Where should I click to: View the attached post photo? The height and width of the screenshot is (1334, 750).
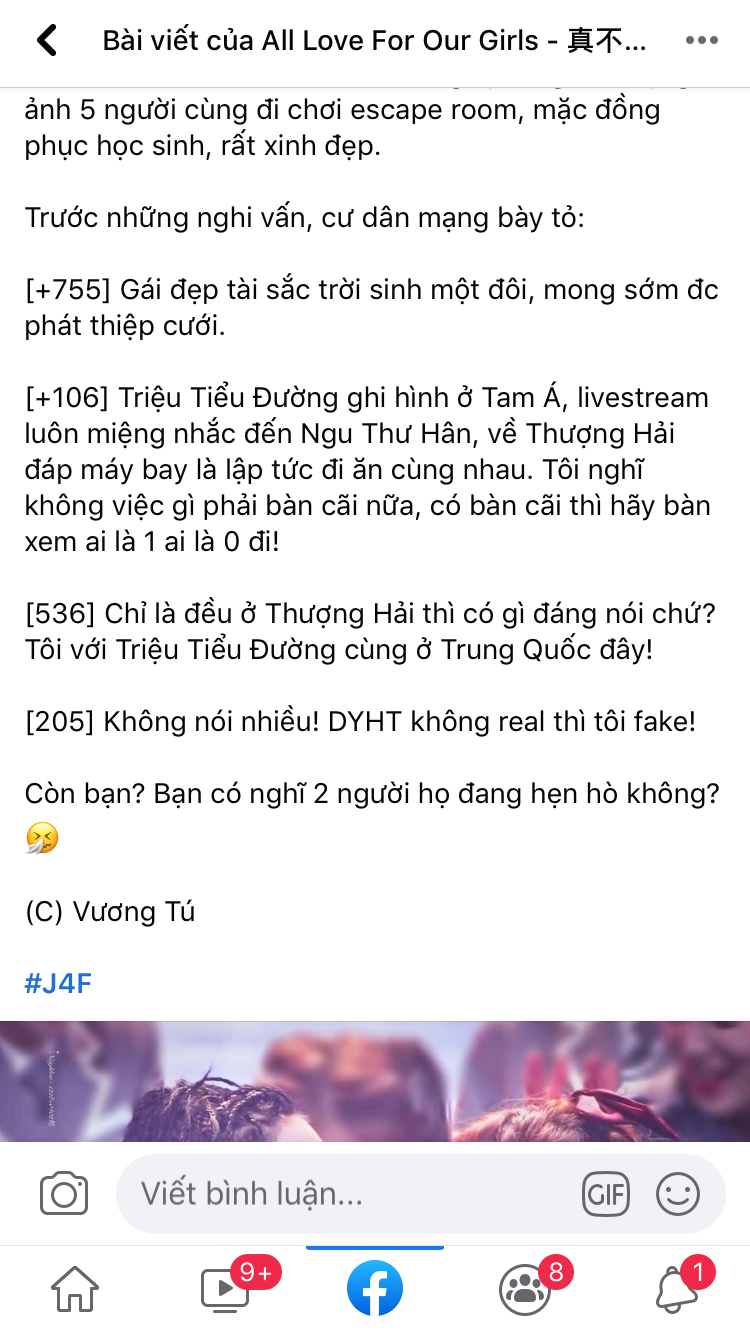375,1080
